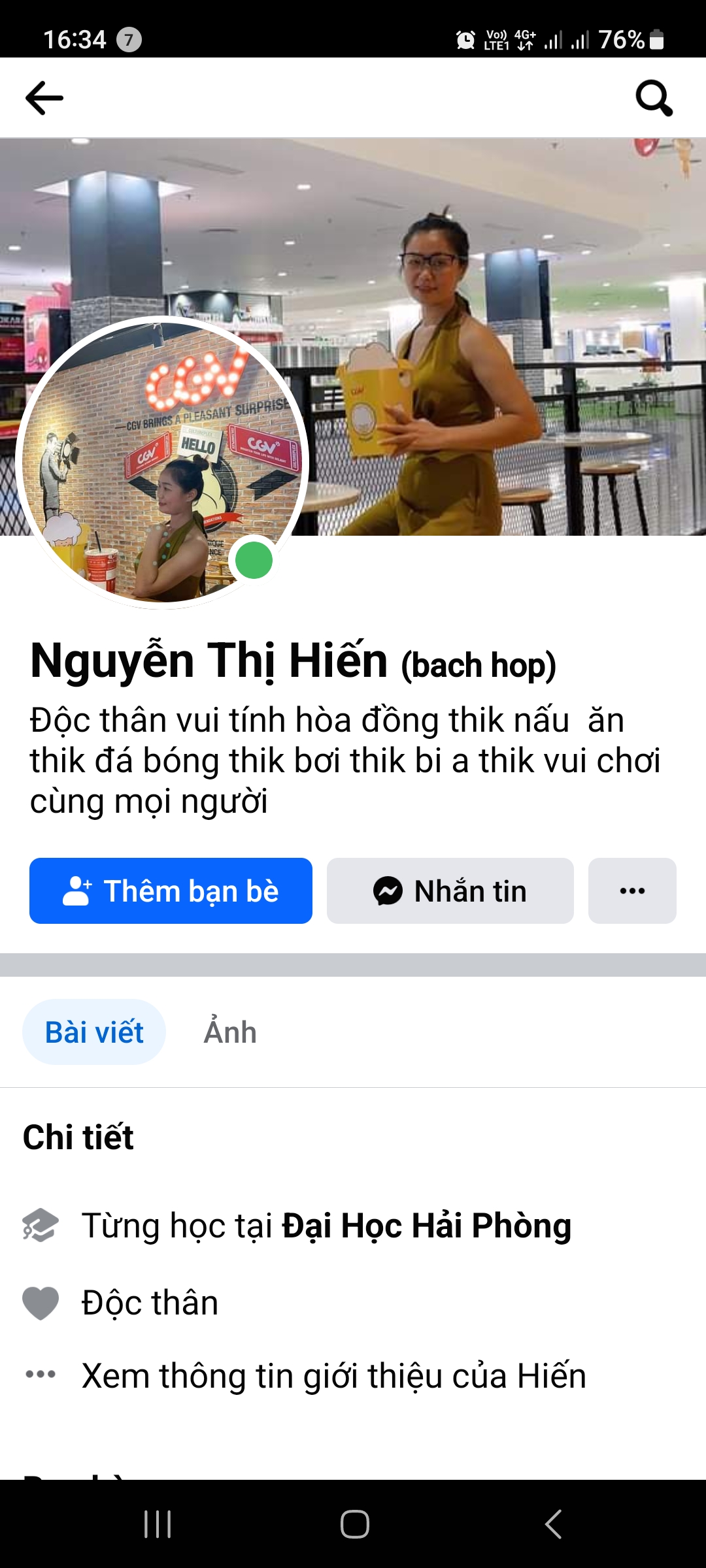Send a message via Nhắn tin
Image resolution: width=706 pixels, height=1568 pixels.
[450, 890]
